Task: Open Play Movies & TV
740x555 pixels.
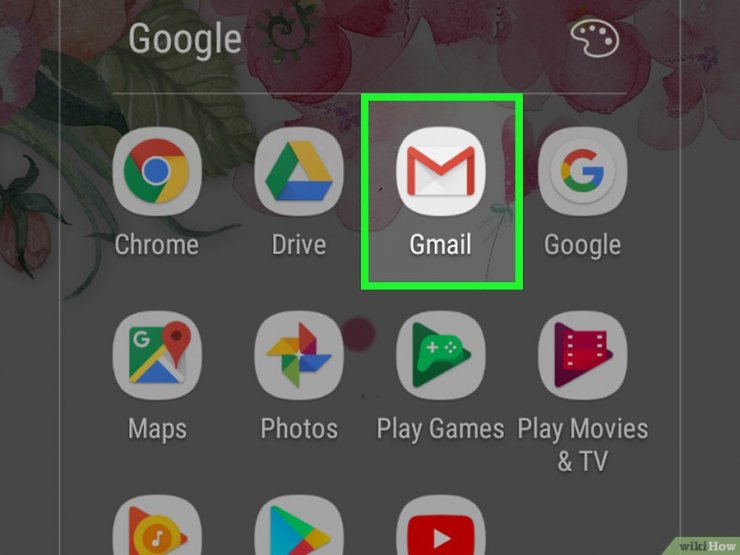Action: coord(582,357)
